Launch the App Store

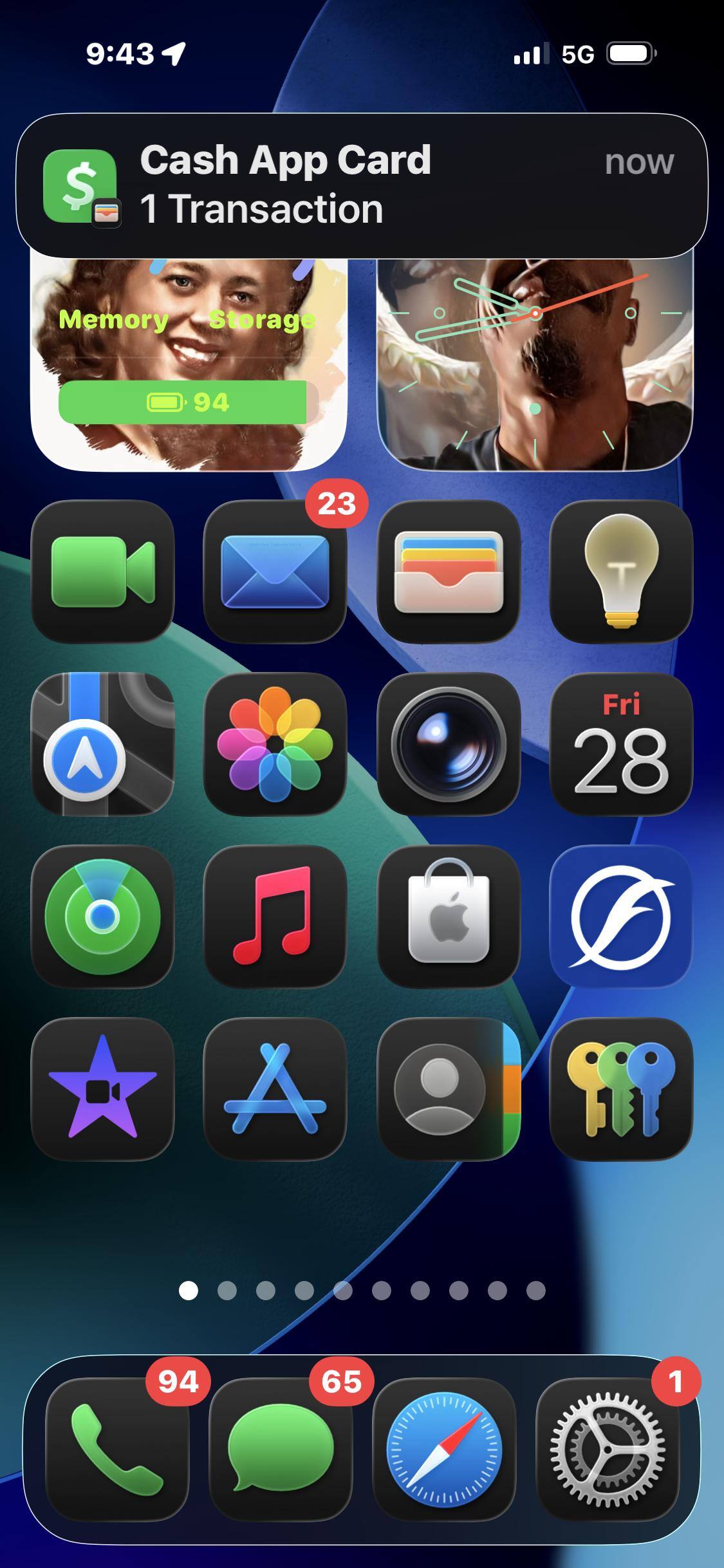(x=275, y=1089)
